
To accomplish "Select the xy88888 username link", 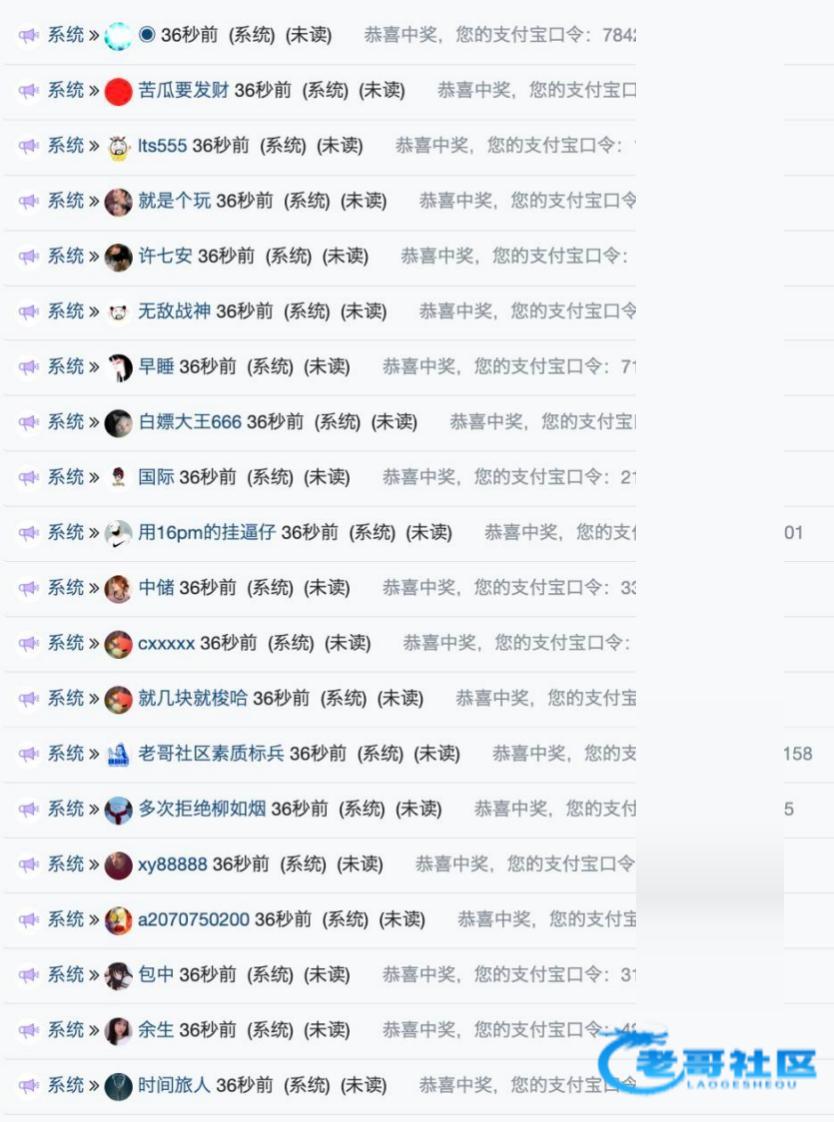I will point(172,864).
